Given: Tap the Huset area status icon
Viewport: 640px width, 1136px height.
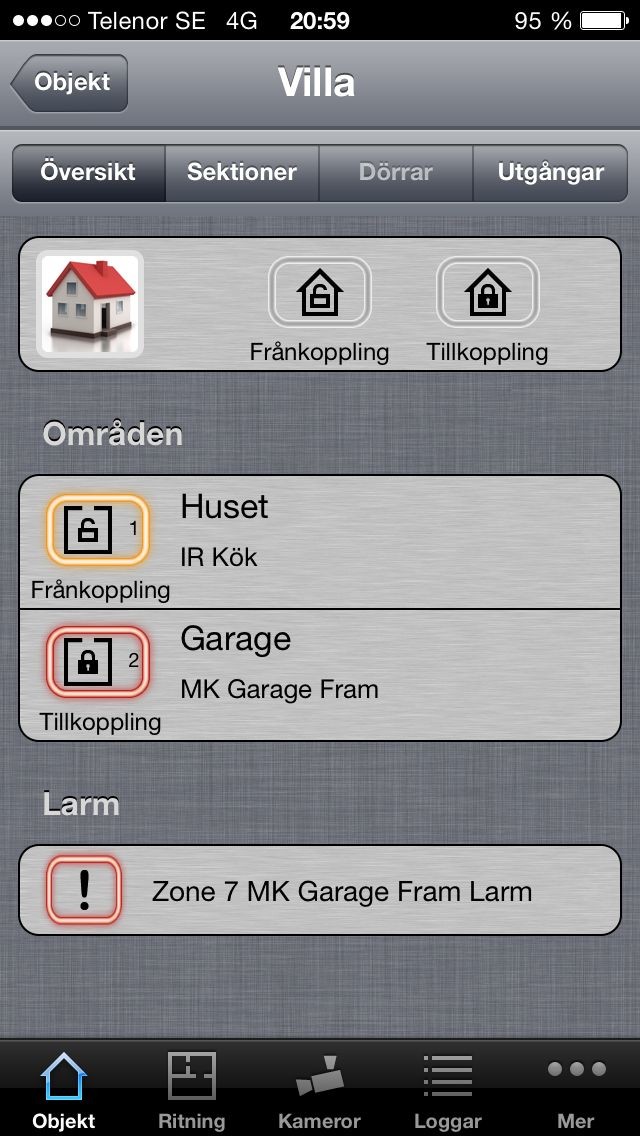Looking at the screenshot, I should coord(98,530).
